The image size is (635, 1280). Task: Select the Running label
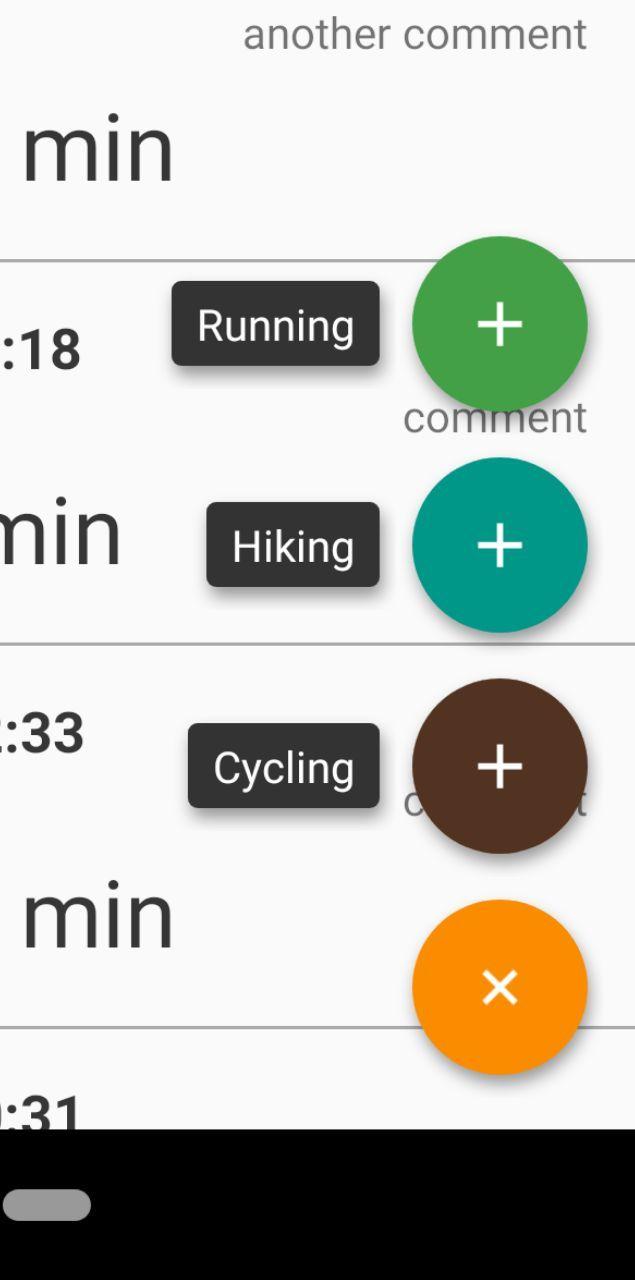pos(275,324)
